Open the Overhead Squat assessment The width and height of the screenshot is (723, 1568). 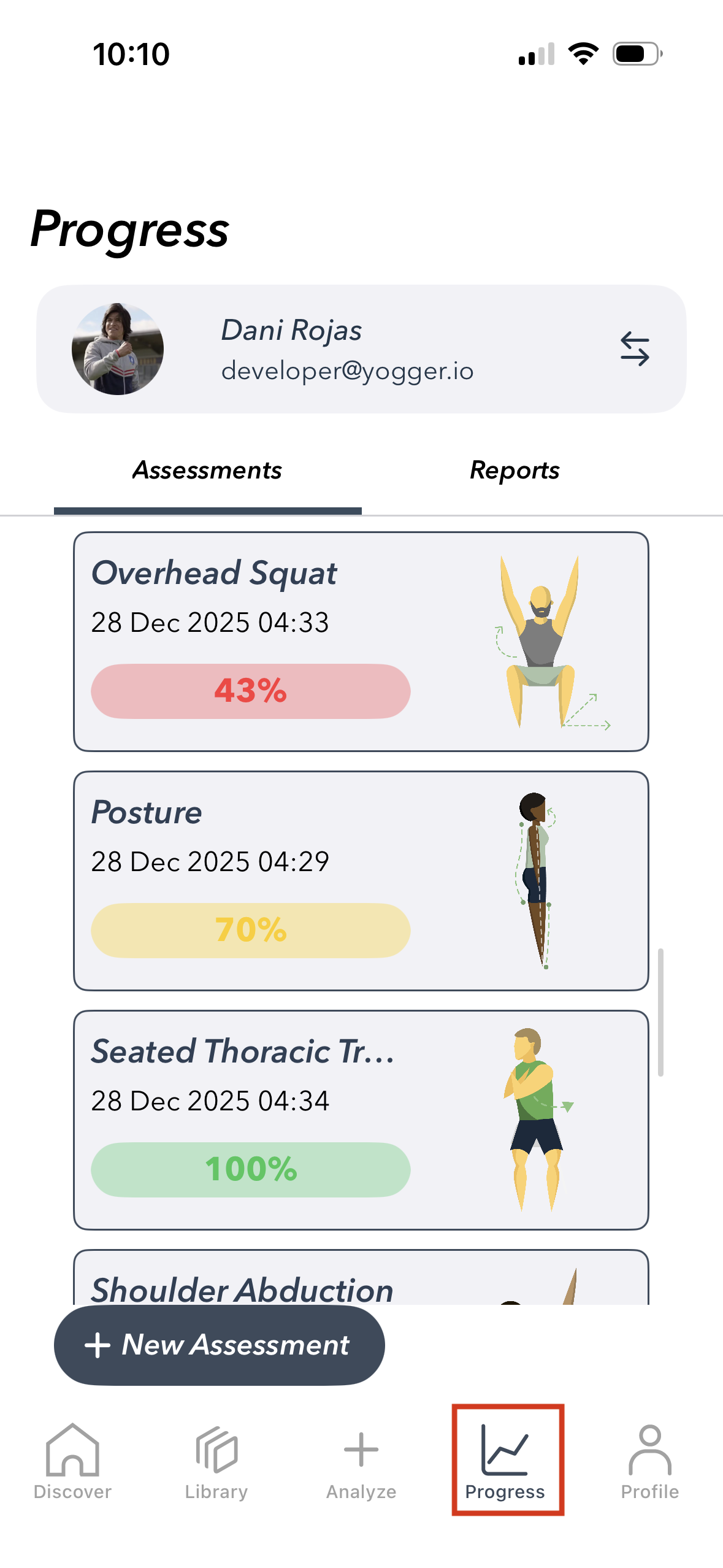click(x=361, y=641)
